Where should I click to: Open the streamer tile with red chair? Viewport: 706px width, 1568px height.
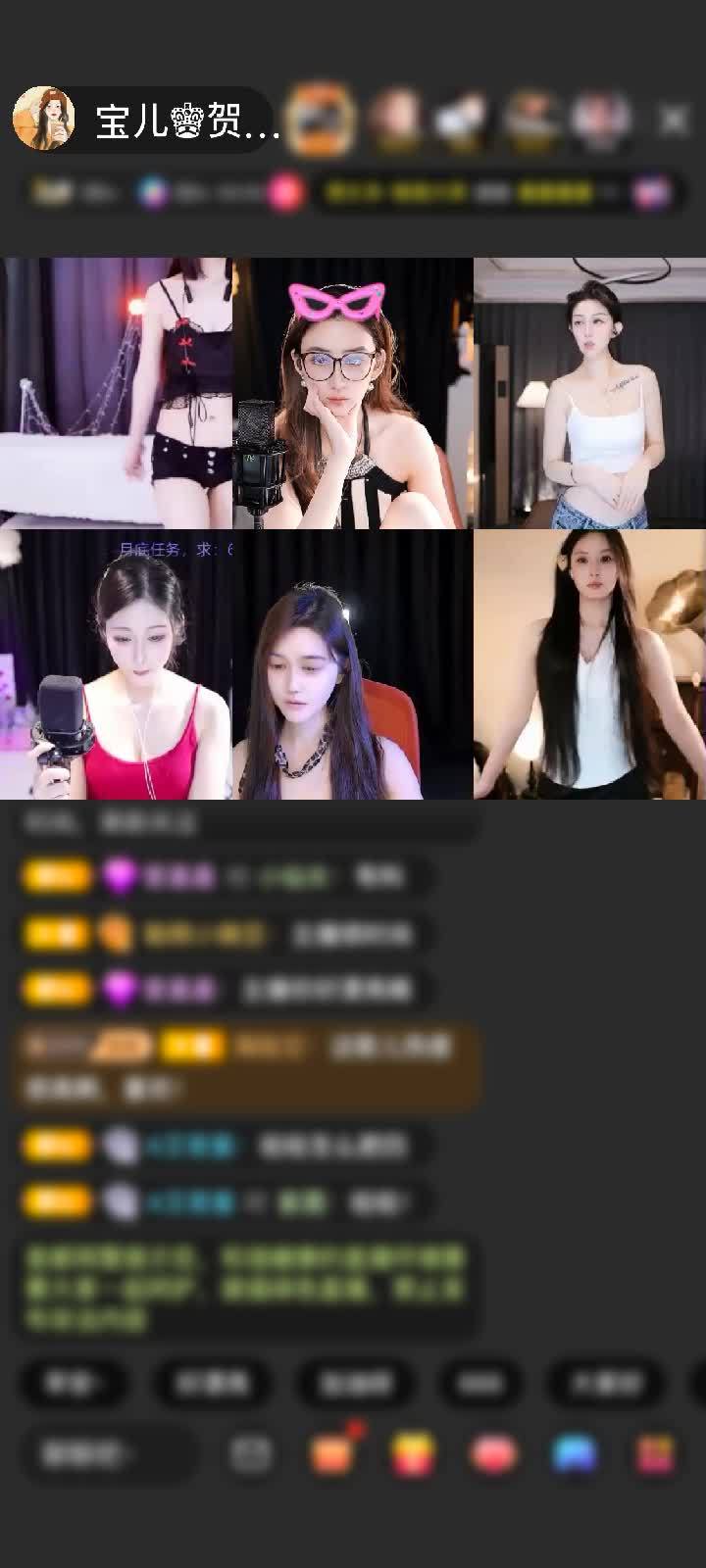[x=352, y=665]
